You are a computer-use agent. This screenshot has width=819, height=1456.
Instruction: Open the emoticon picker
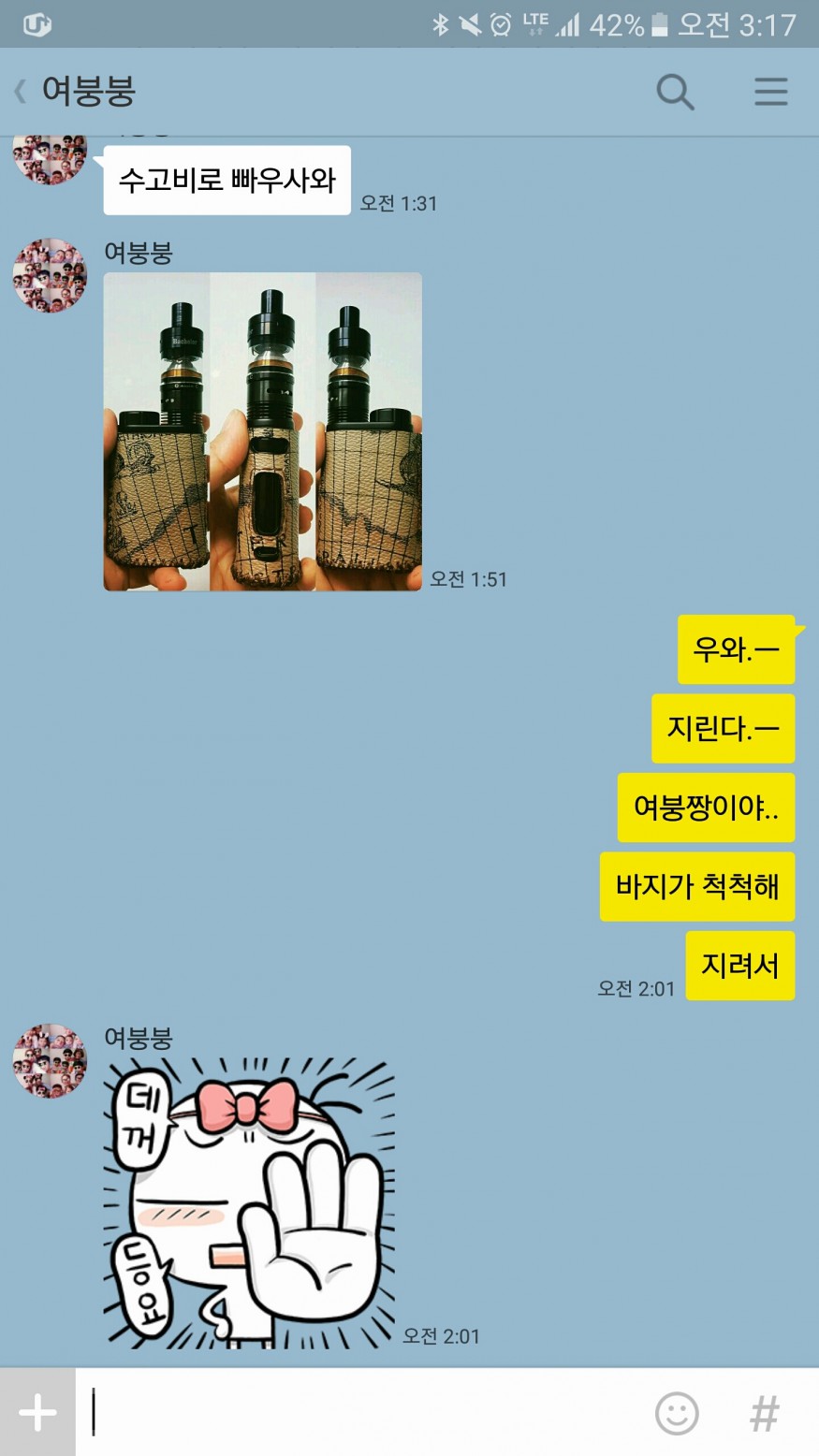coord(676,1412)
